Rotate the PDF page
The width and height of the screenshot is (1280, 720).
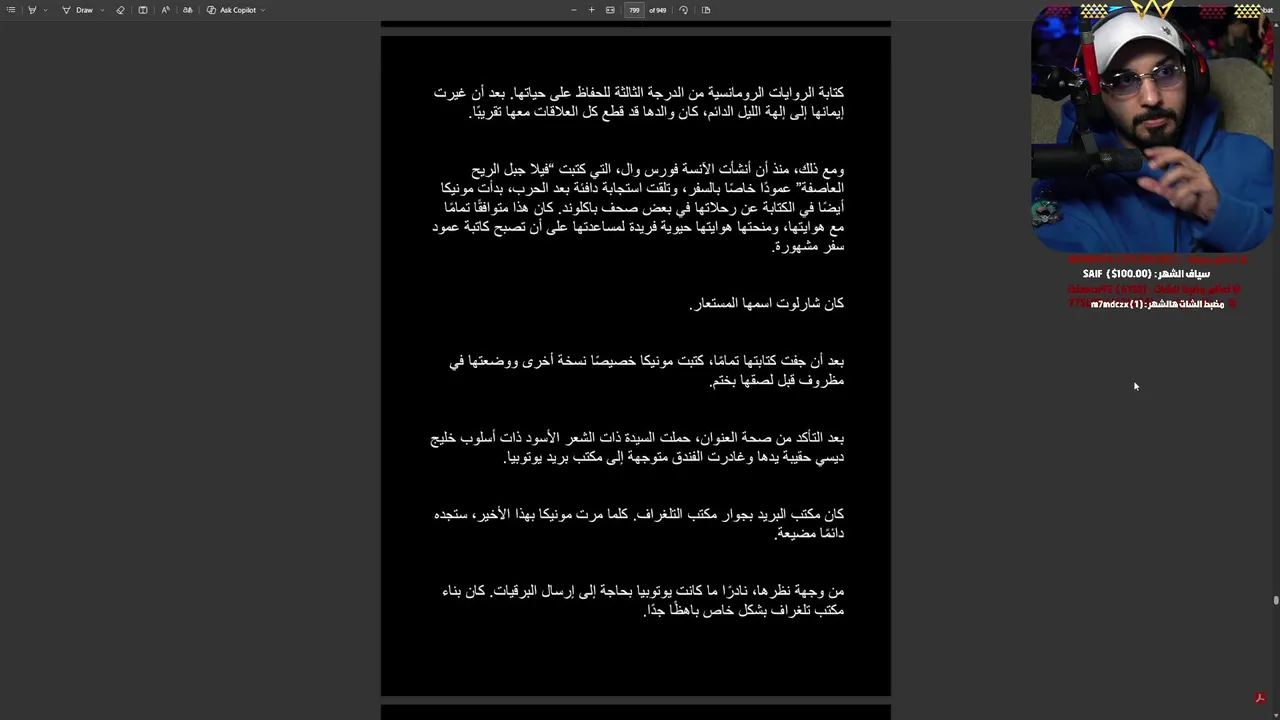pyautogui.click(x=683, y=10)
